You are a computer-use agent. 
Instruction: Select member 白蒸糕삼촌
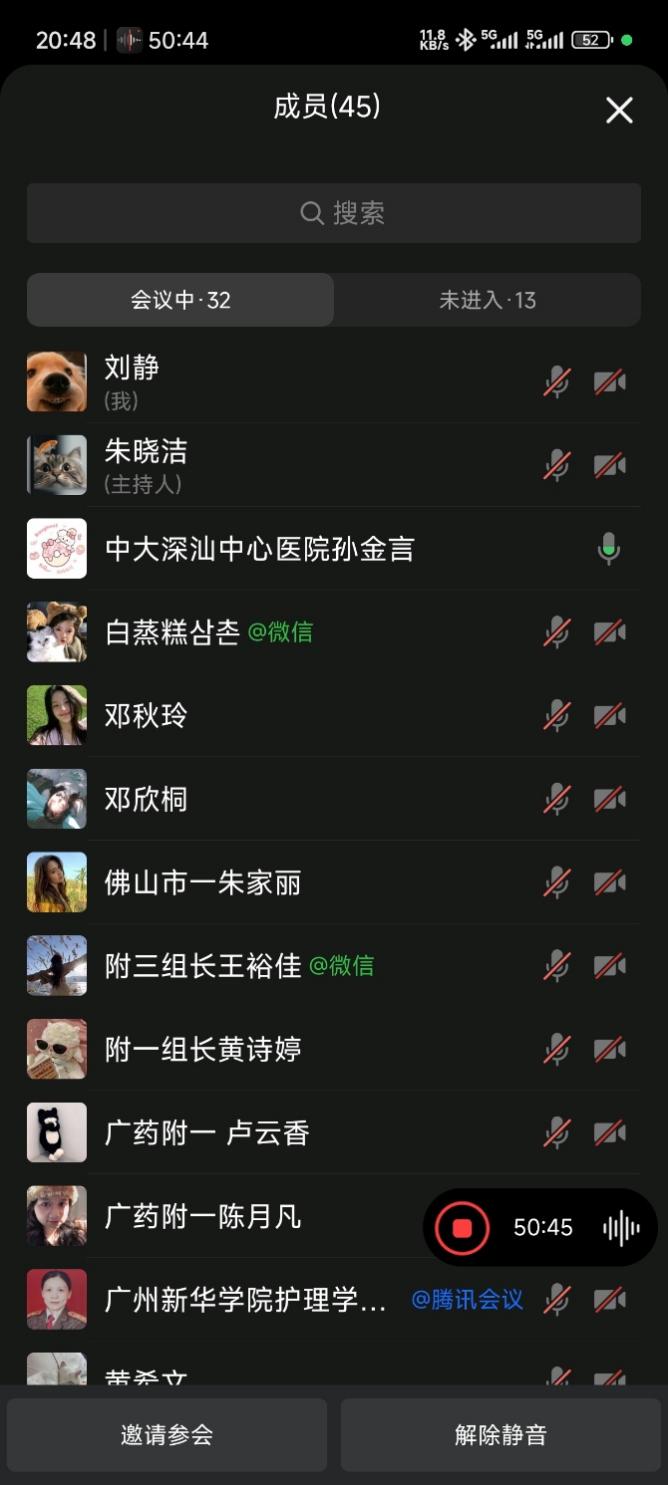tap(300, 632)
